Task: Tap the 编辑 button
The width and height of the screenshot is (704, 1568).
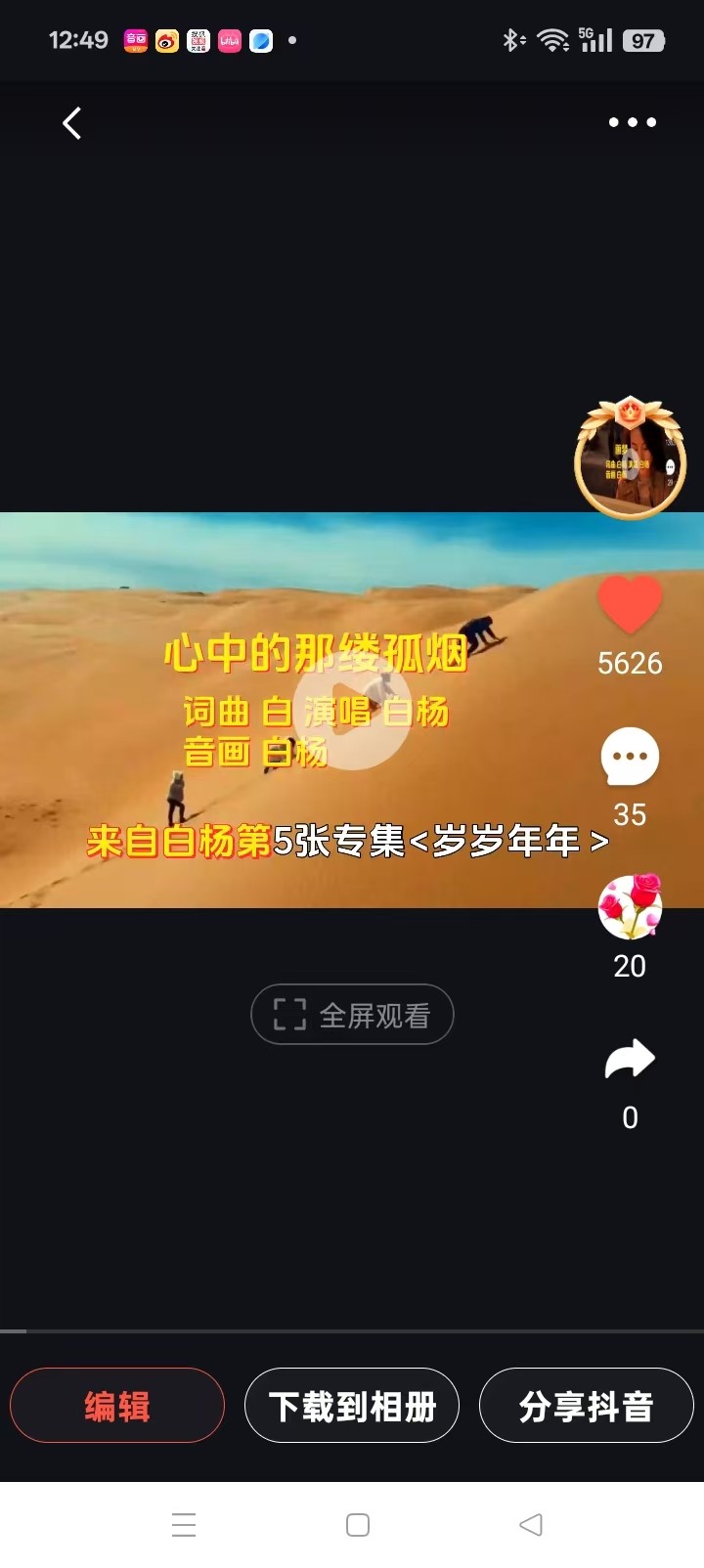Action: (x=117, y=1406)
